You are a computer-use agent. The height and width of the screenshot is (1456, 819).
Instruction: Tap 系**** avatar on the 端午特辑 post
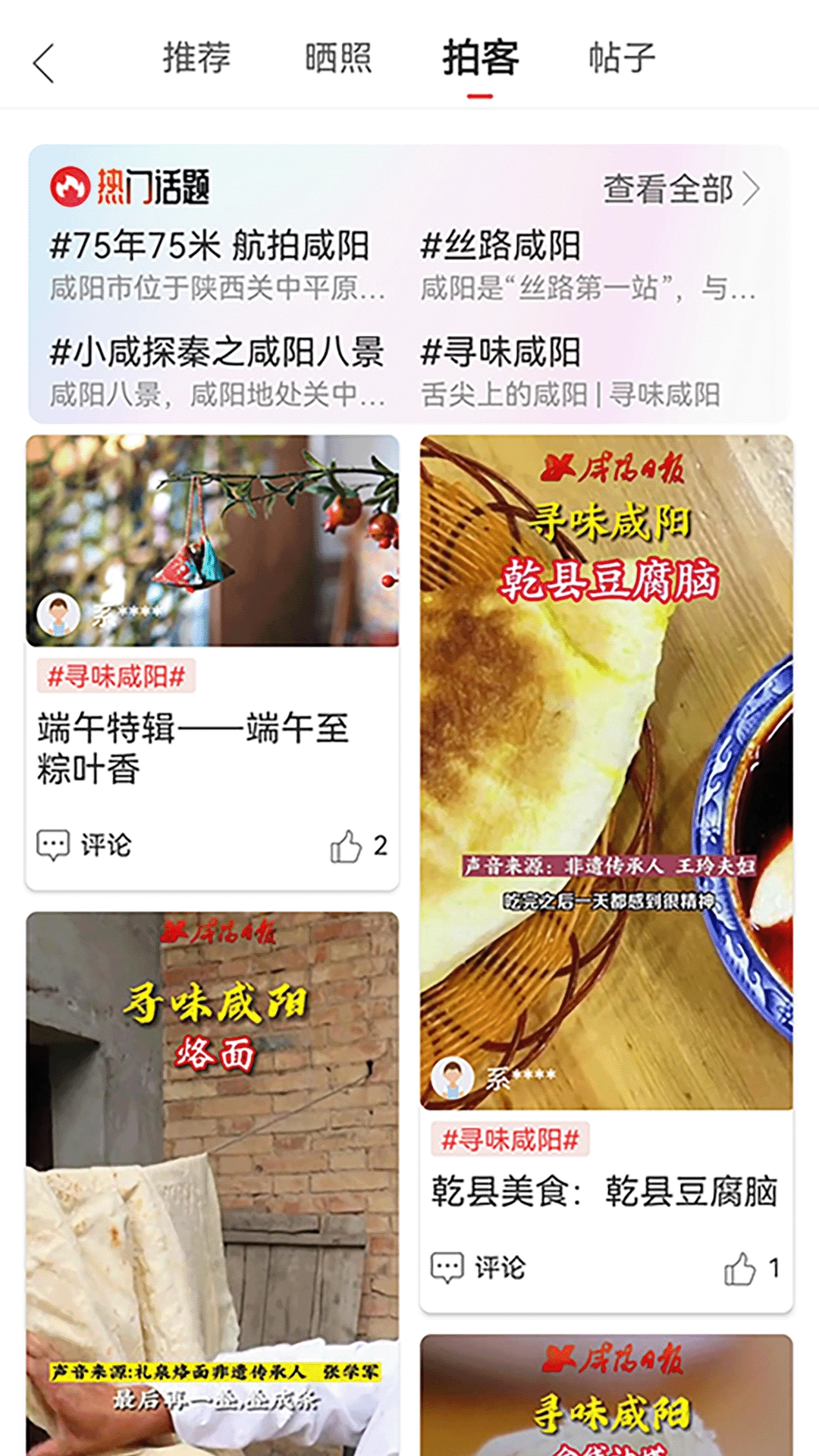pos(59,614)
